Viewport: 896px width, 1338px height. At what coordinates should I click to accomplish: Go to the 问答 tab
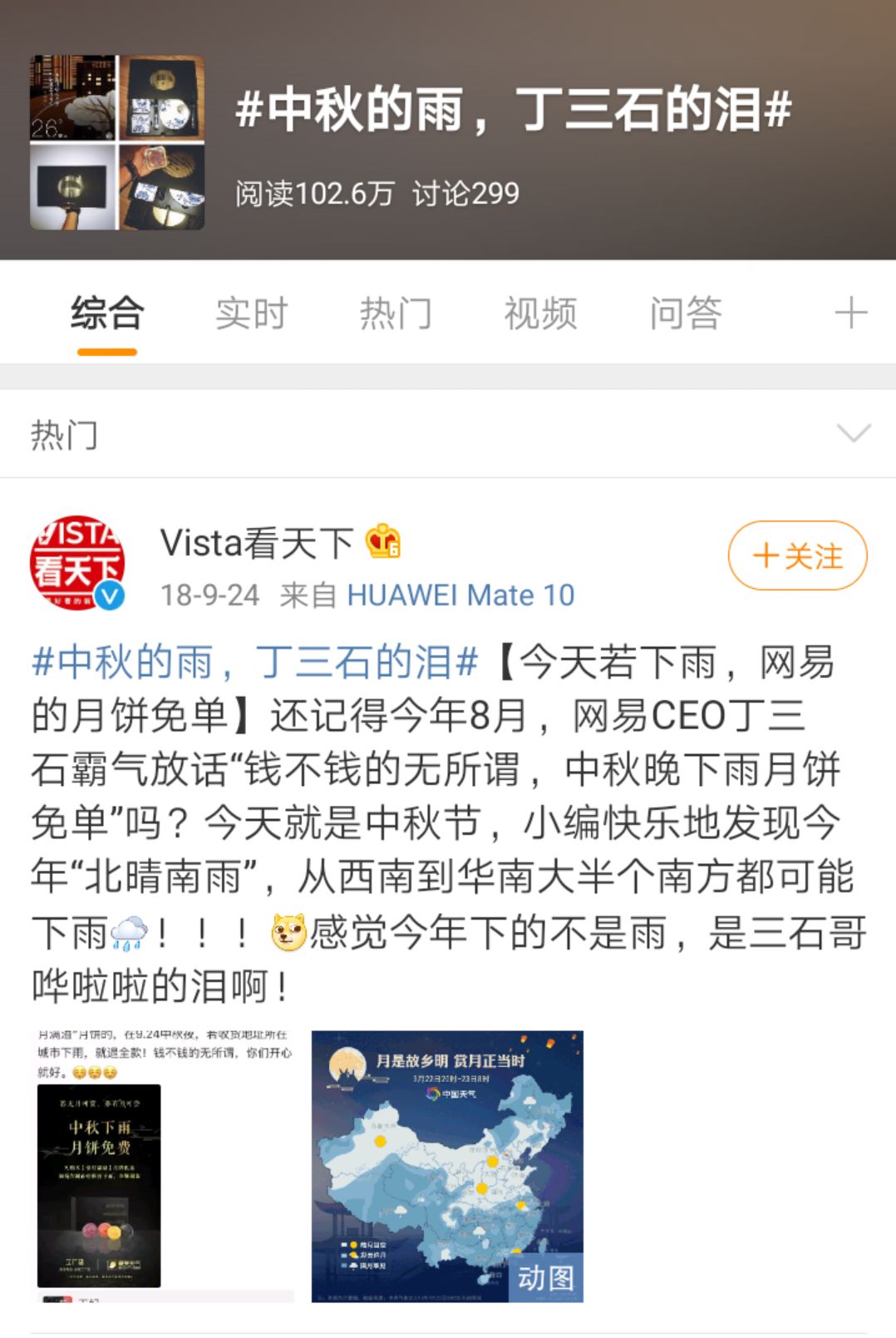[x=685, y=314]
